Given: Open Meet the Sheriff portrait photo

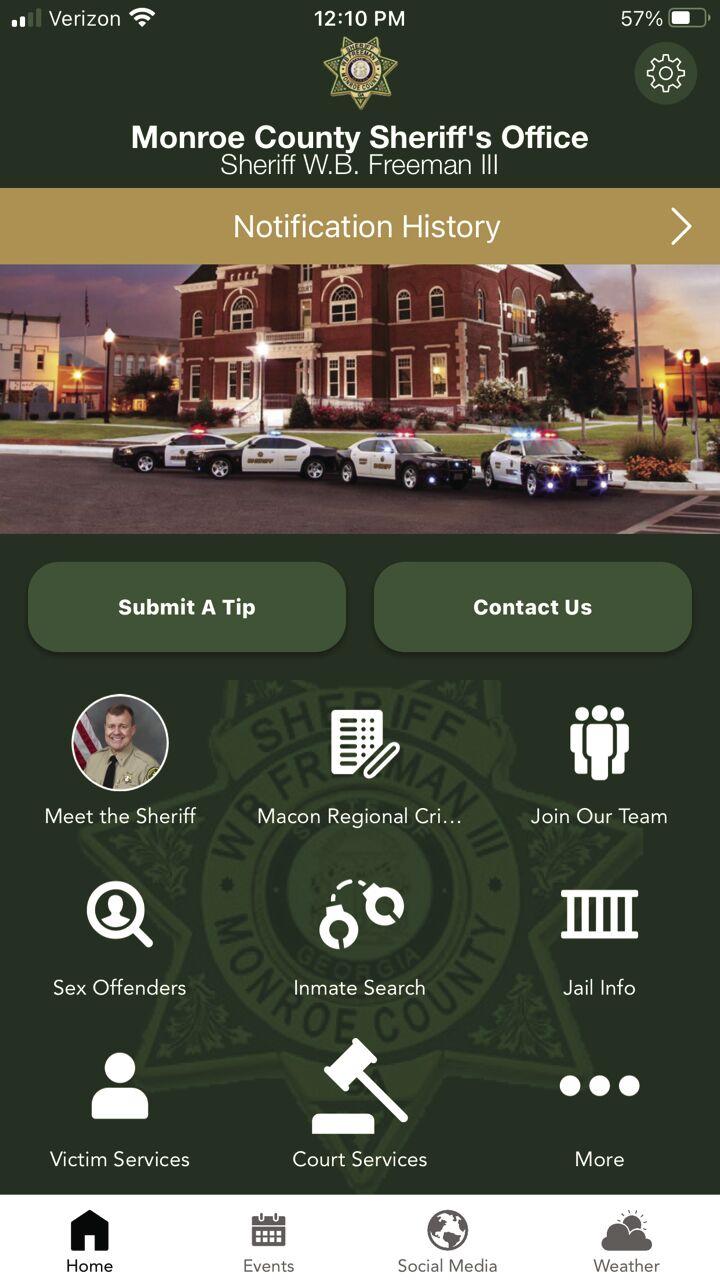Looking at the screenshot, I should (x=119, y=741).
